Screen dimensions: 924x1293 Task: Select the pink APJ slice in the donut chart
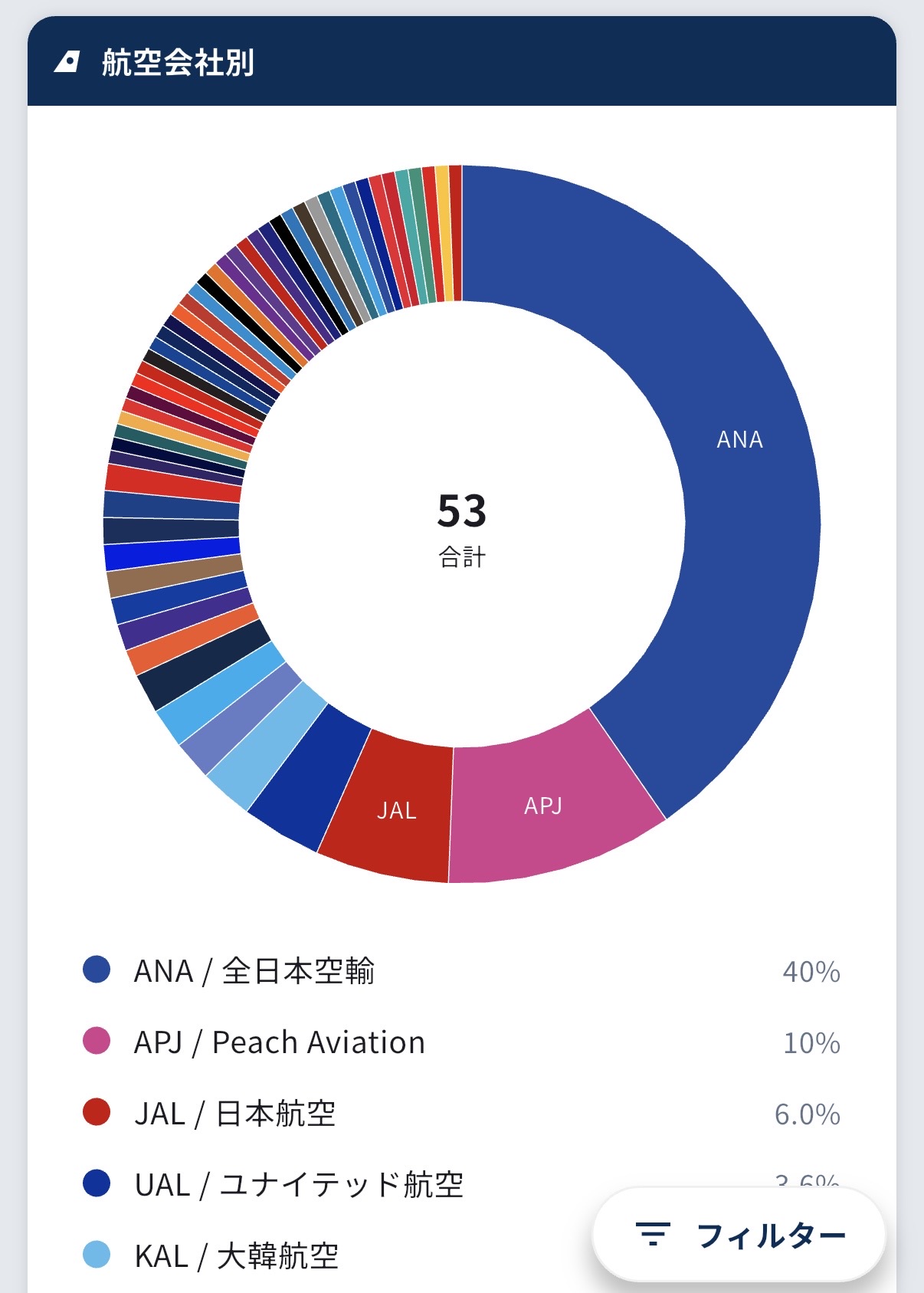544,805
